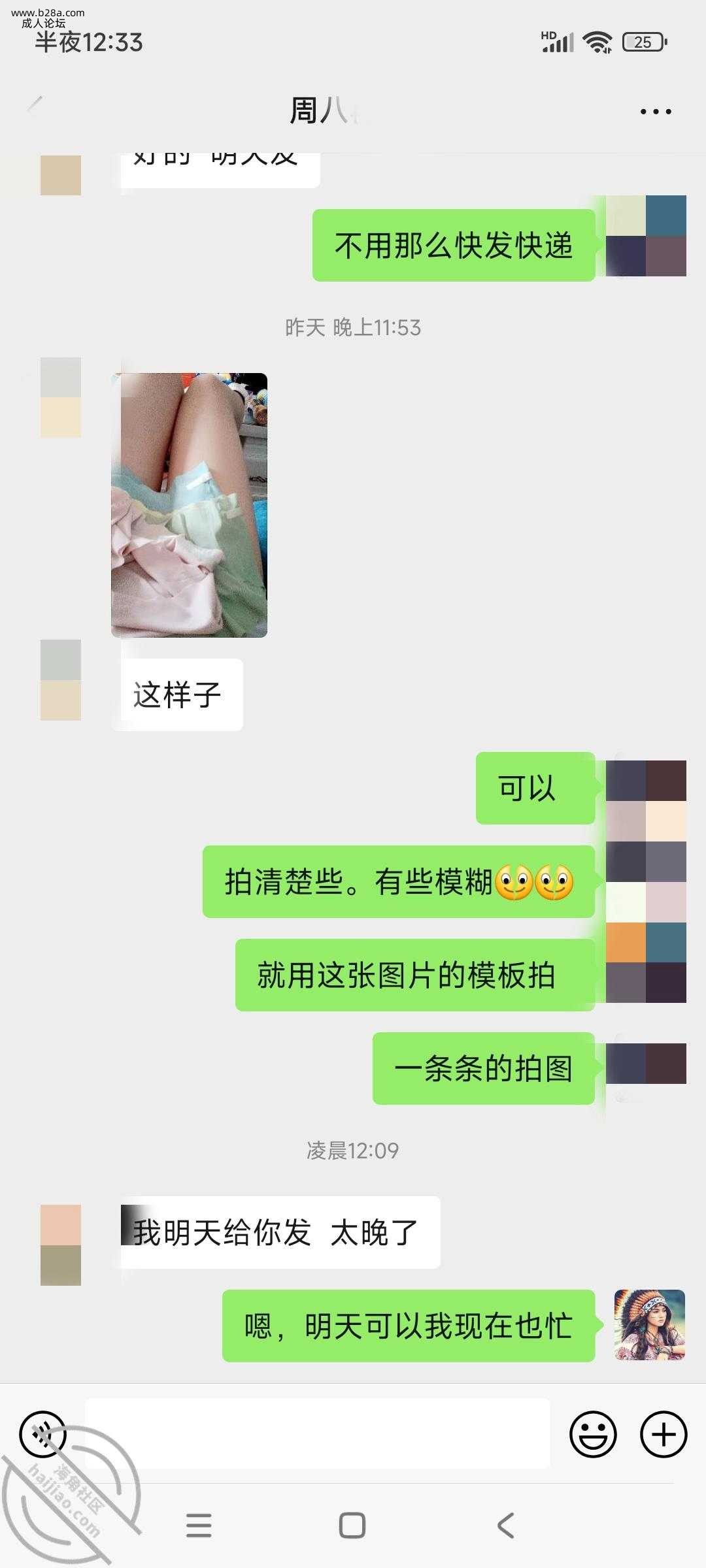
Task: Switch to voice message input
Action: (43, 1435)
